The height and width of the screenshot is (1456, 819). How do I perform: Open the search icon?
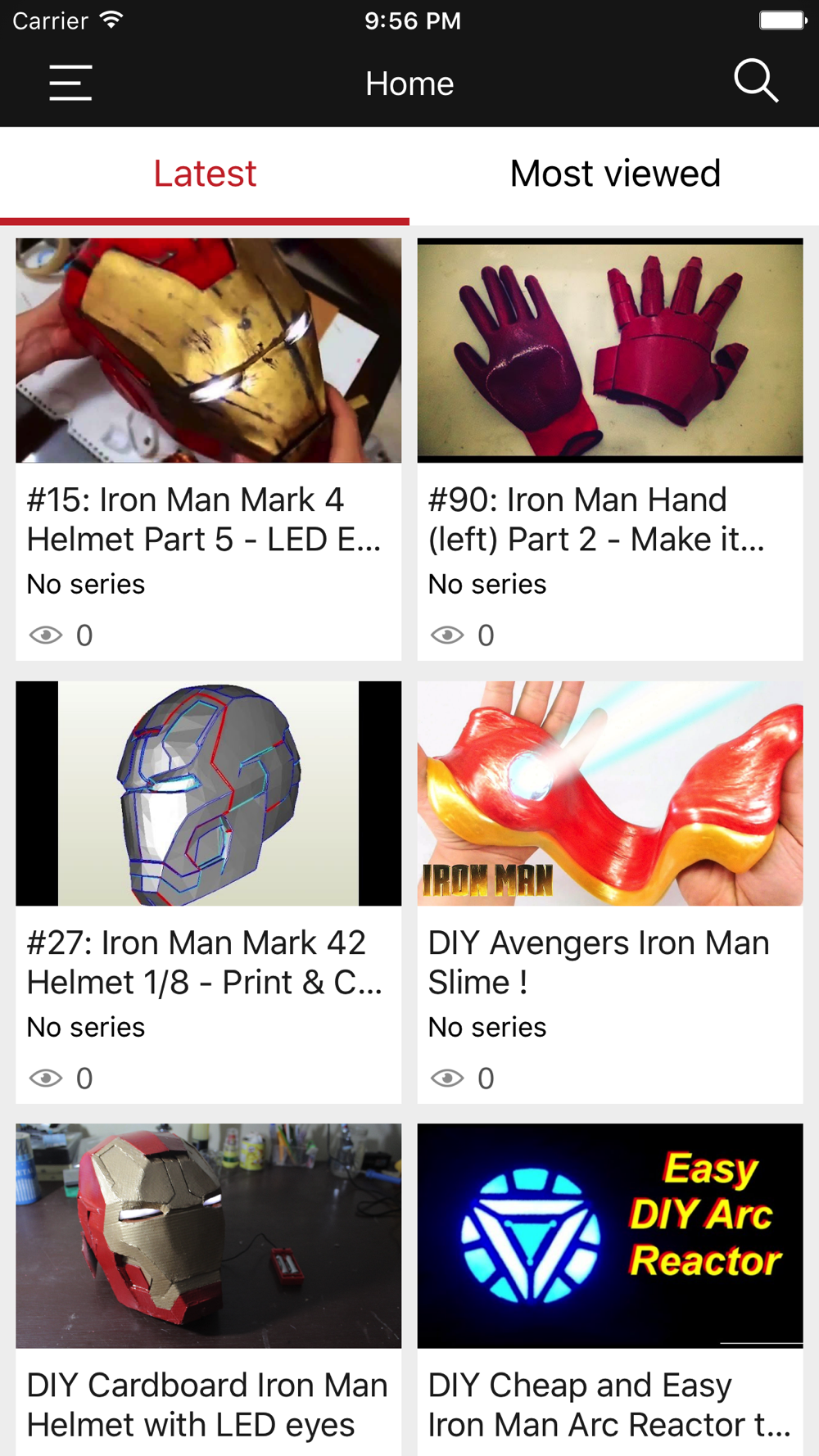[755, 81]
